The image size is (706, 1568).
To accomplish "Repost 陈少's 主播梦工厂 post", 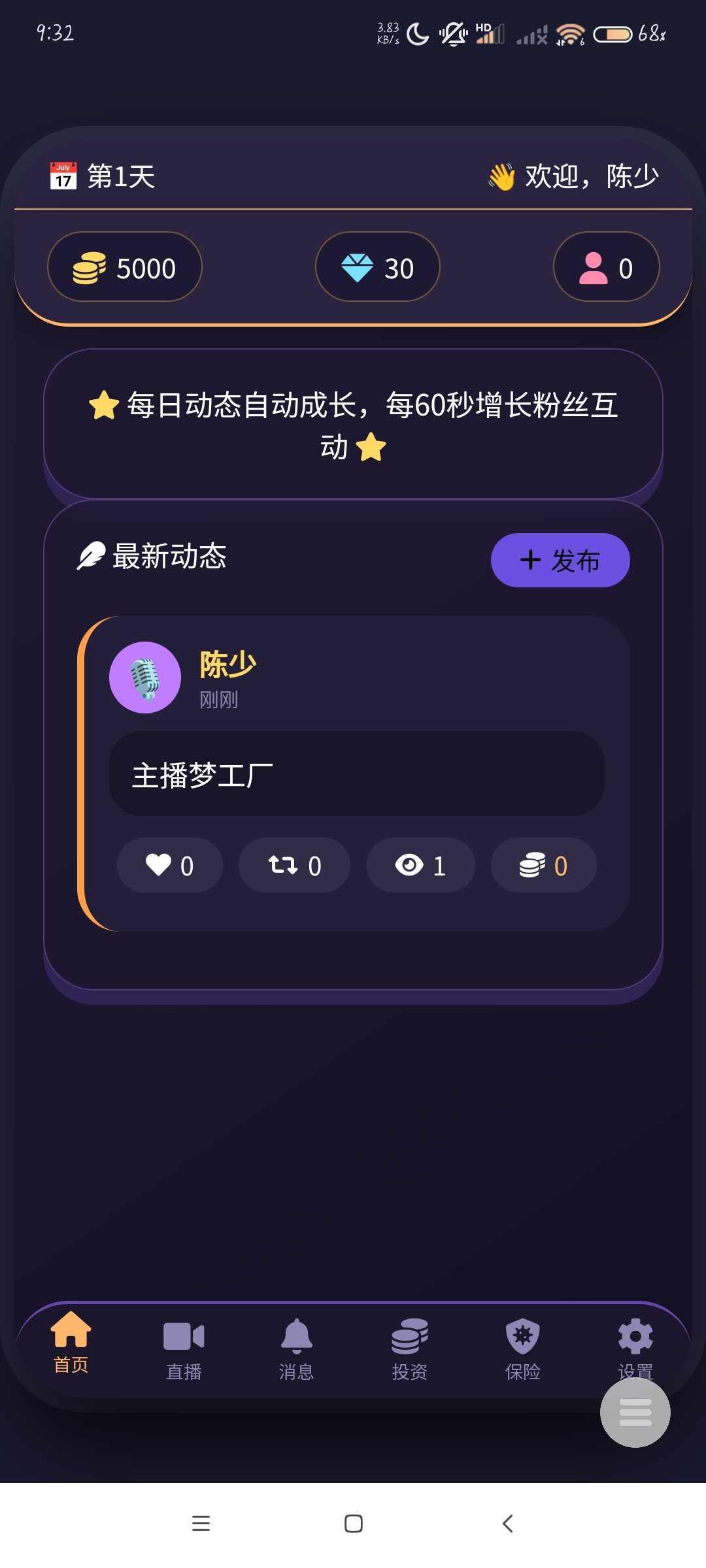I will (x=294, y=865).
